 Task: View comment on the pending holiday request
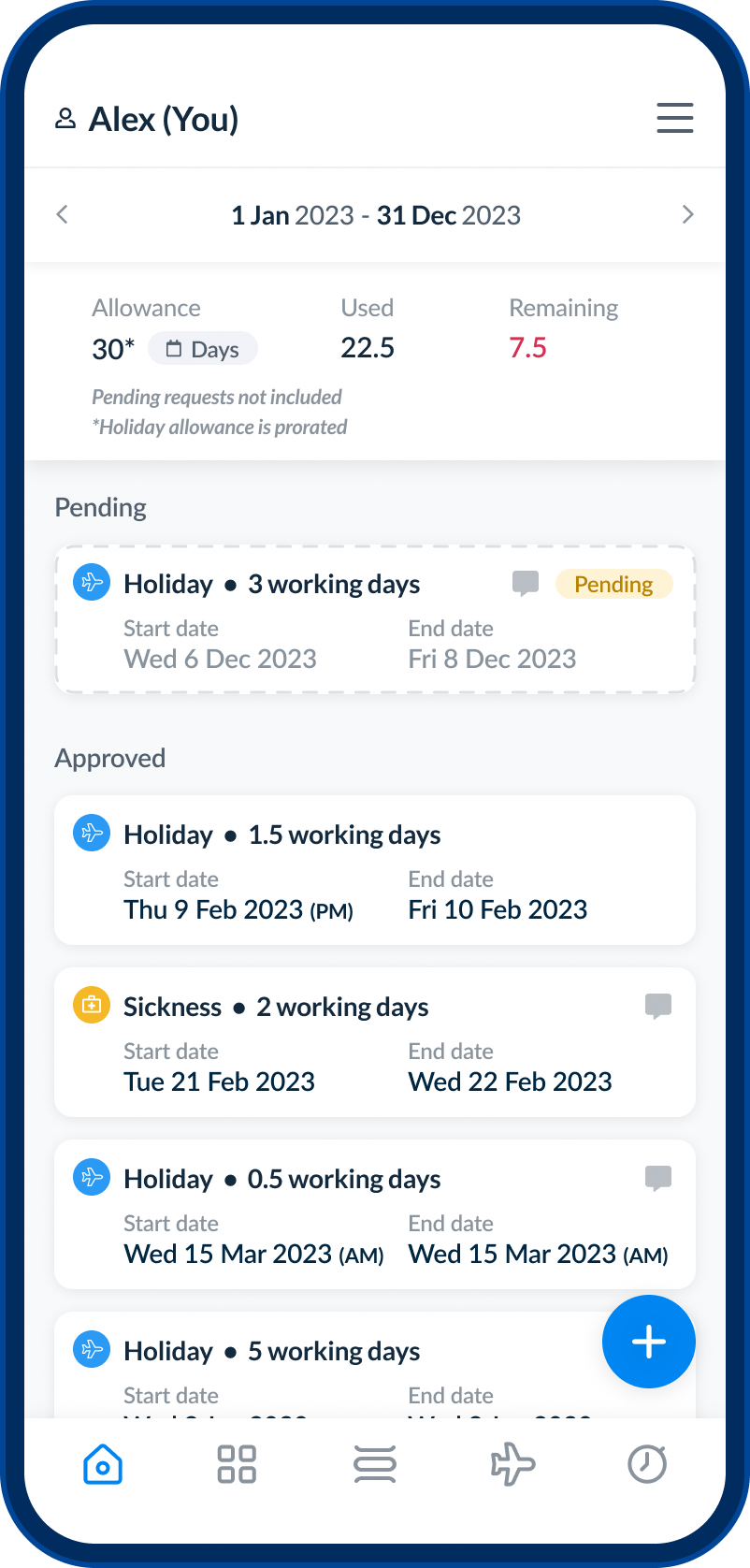pos(526,584)
